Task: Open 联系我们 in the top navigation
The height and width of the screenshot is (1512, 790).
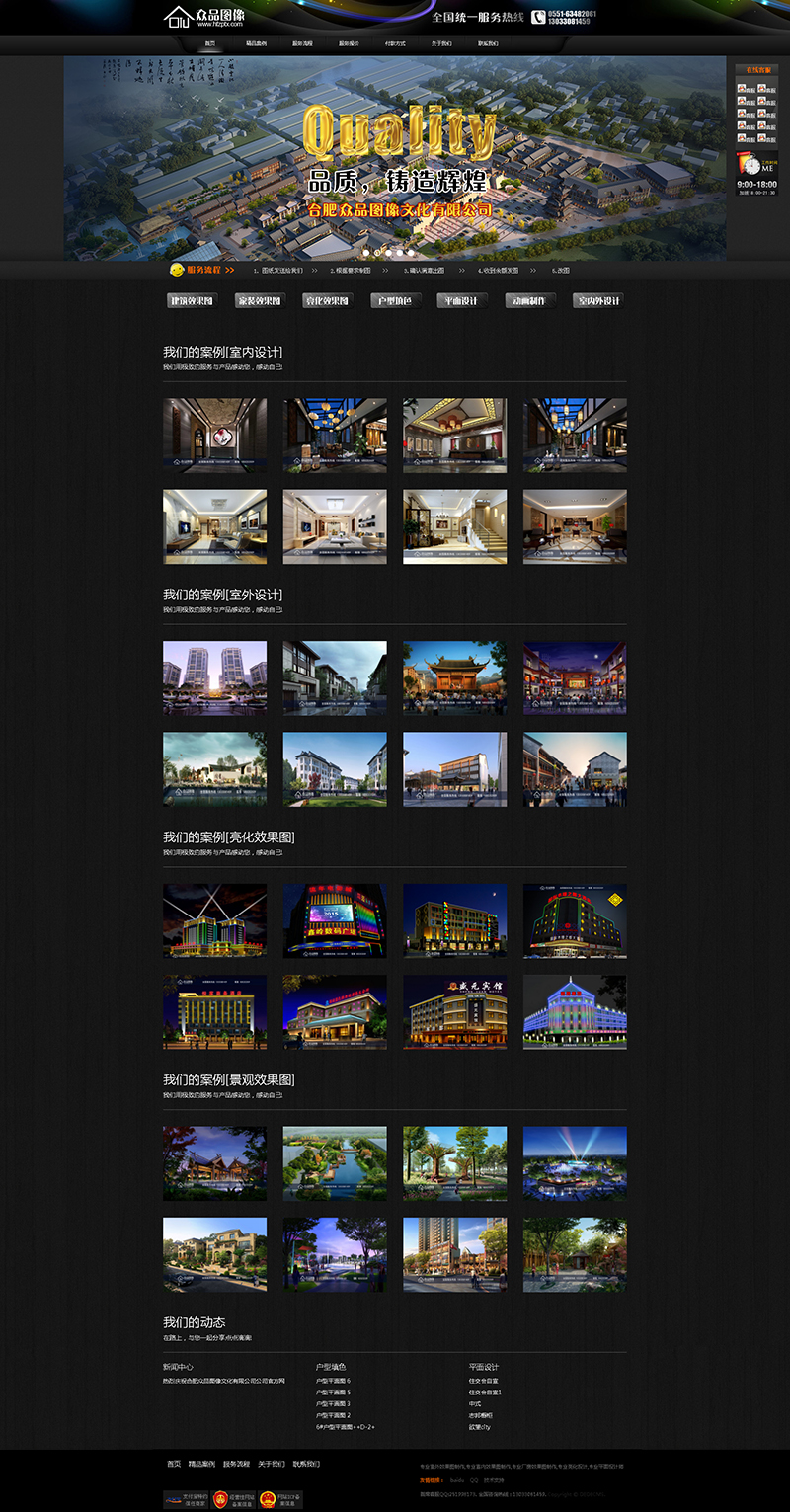Action: 488,43
